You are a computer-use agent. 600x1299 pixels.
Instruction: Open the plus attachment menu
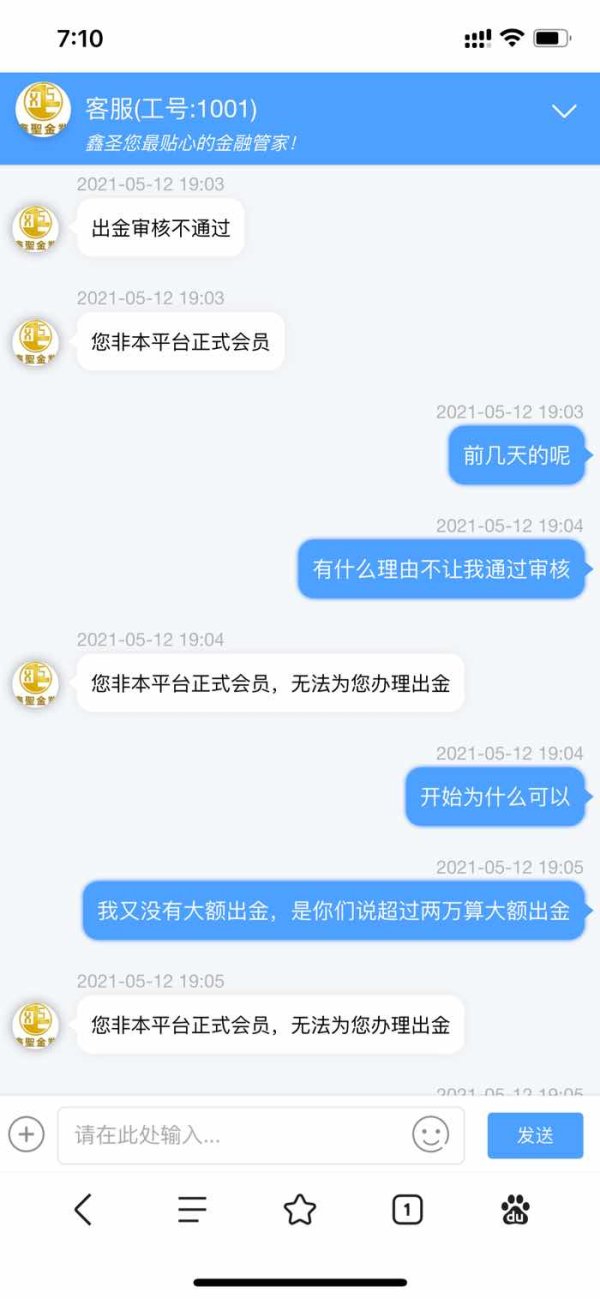pos(26,1134)
